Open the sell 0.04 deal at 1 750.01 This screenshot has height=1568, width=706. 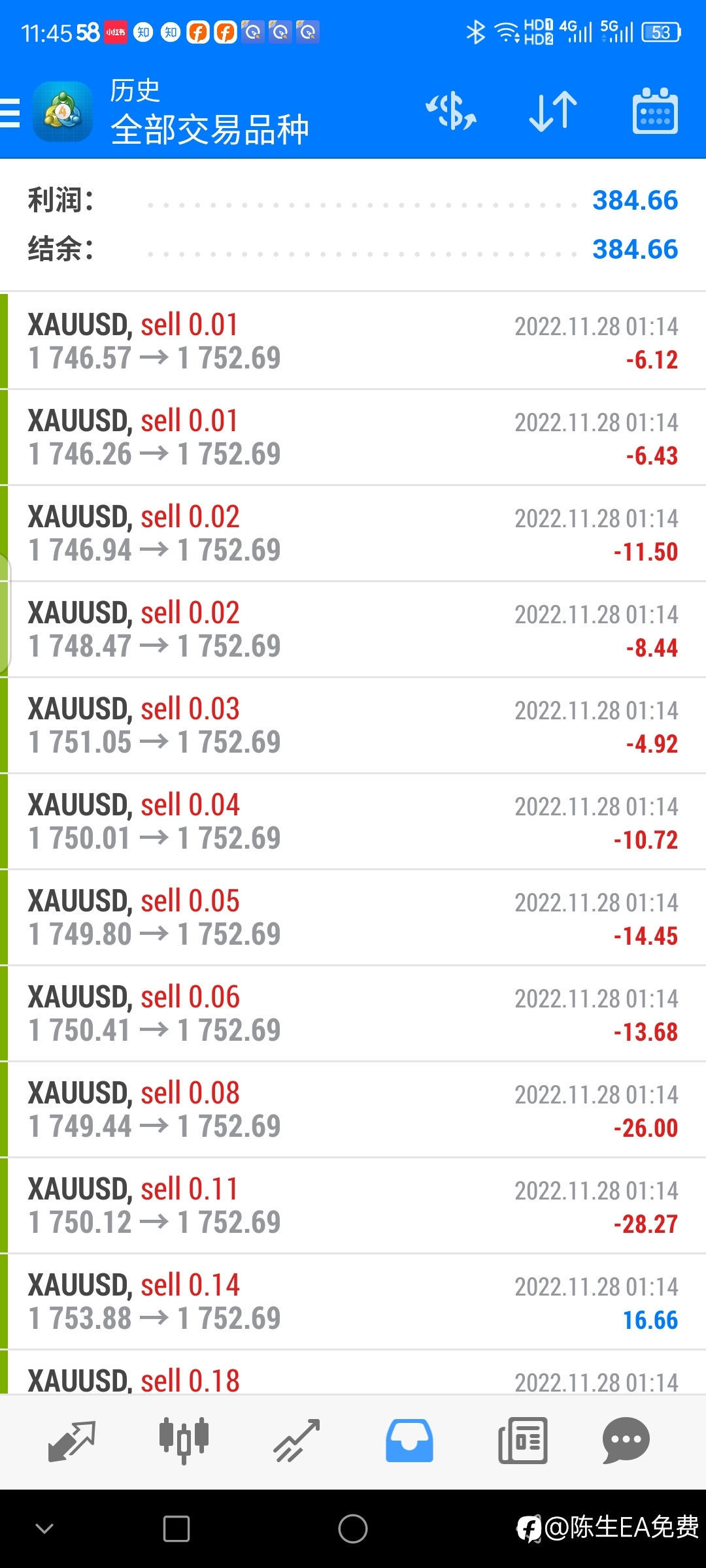353,821
